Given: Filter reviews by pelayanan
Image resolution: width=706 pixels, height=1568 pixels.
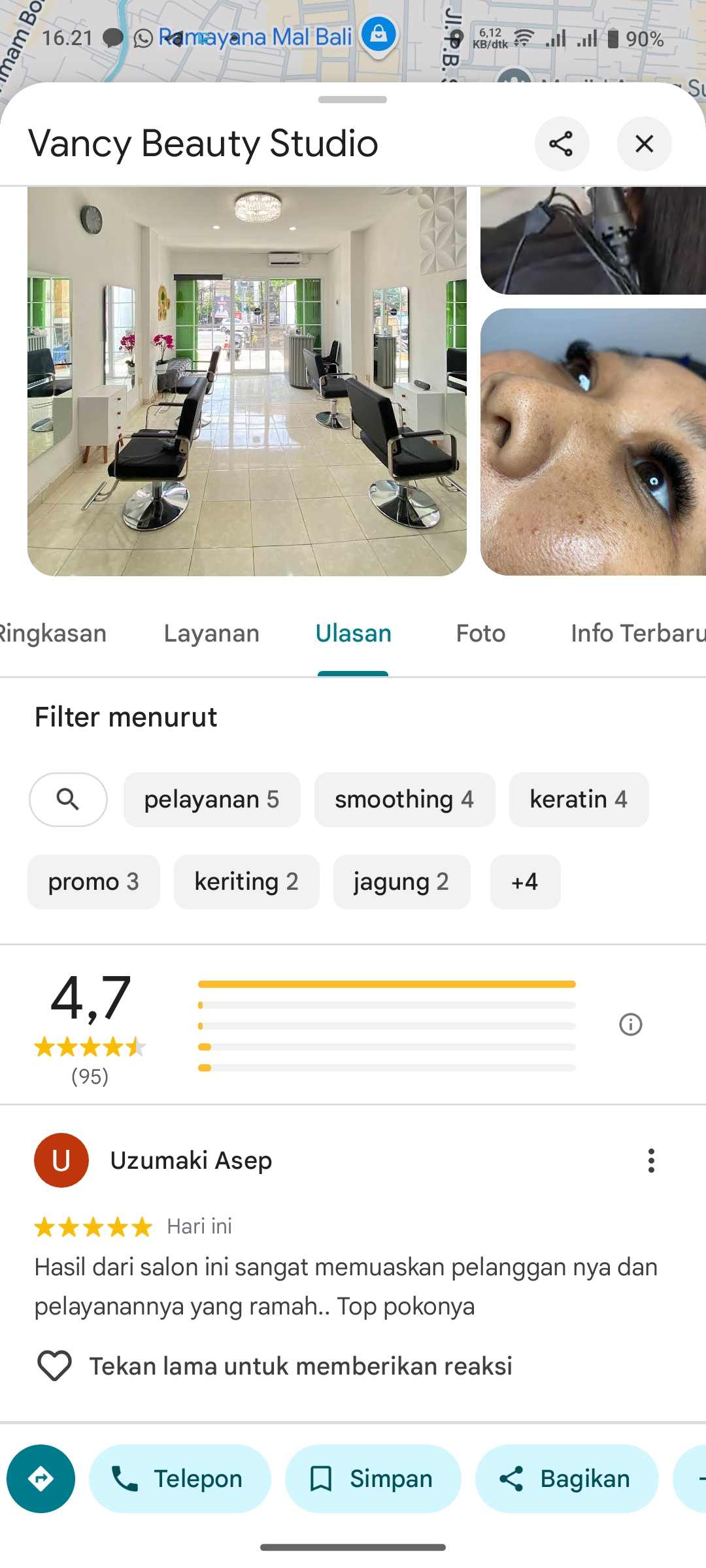Looking at the screenshot, I should coord(212,799).
